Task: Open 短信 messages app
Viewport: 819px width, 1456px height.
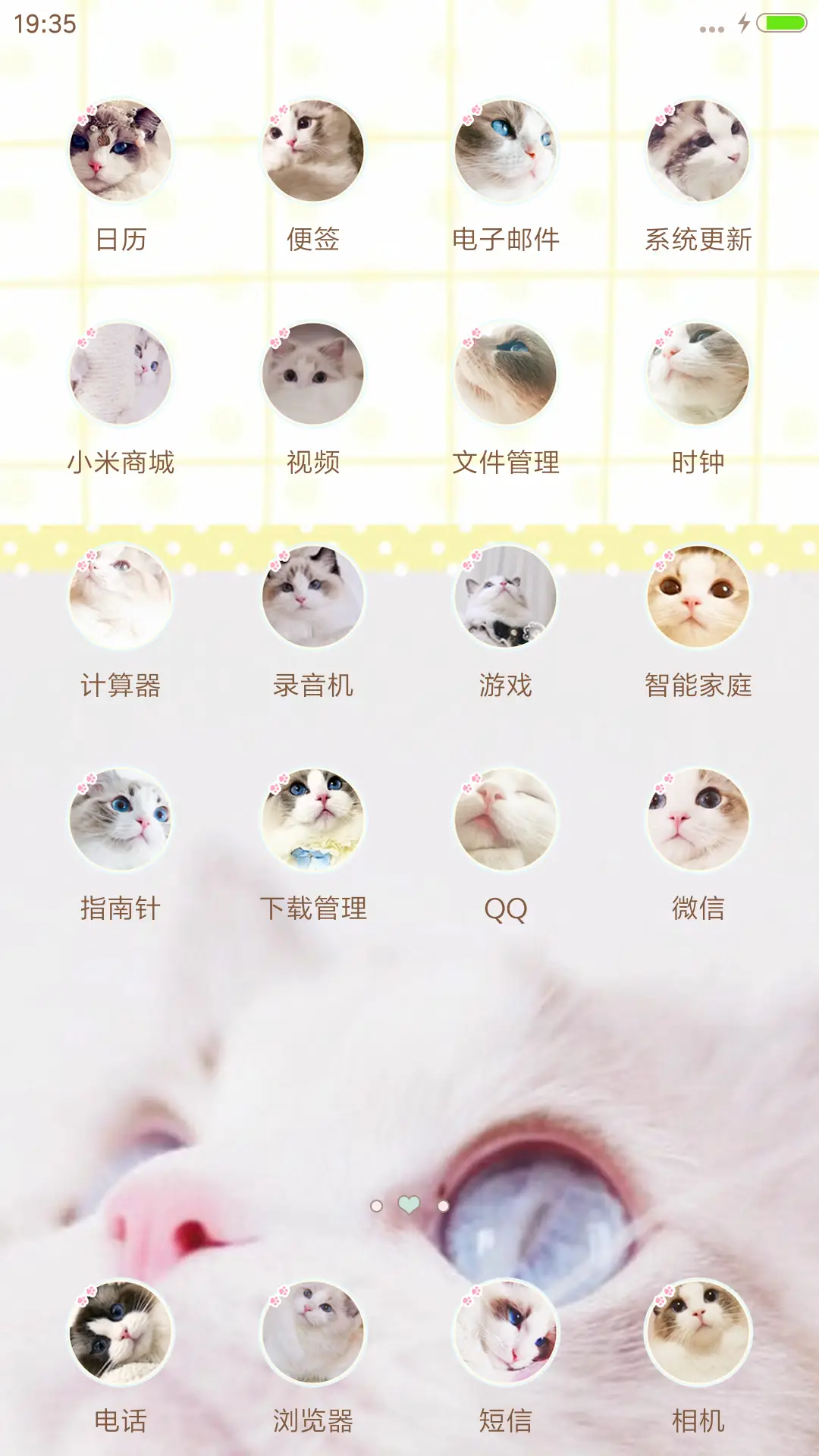Action: point(506,1332)
